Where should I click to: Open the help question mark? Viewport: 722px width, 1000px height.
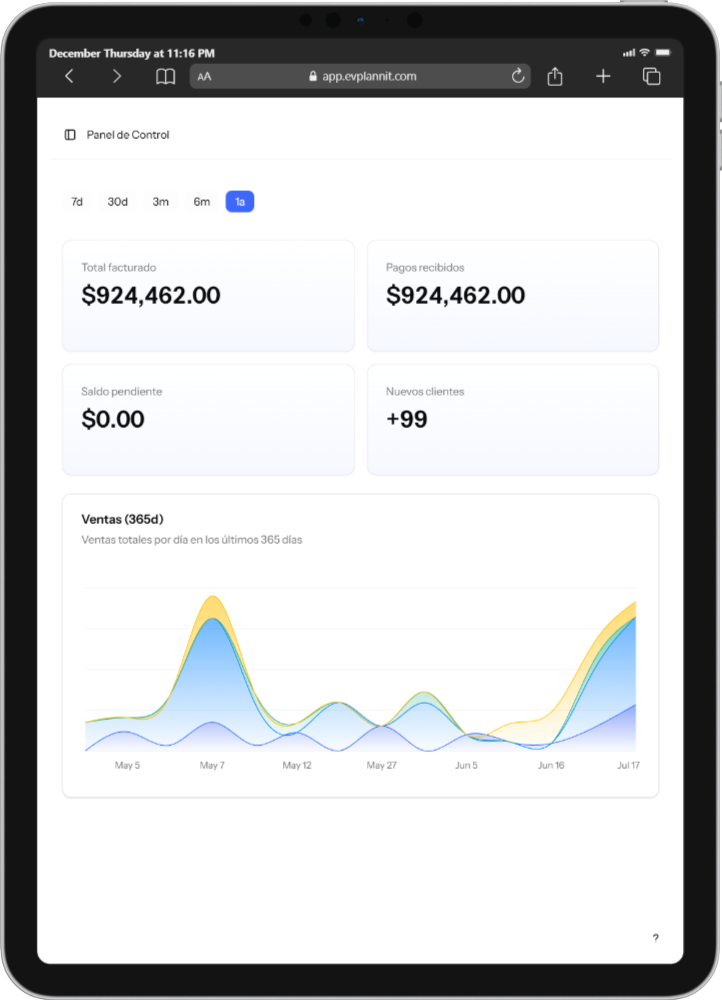(655, 938)
